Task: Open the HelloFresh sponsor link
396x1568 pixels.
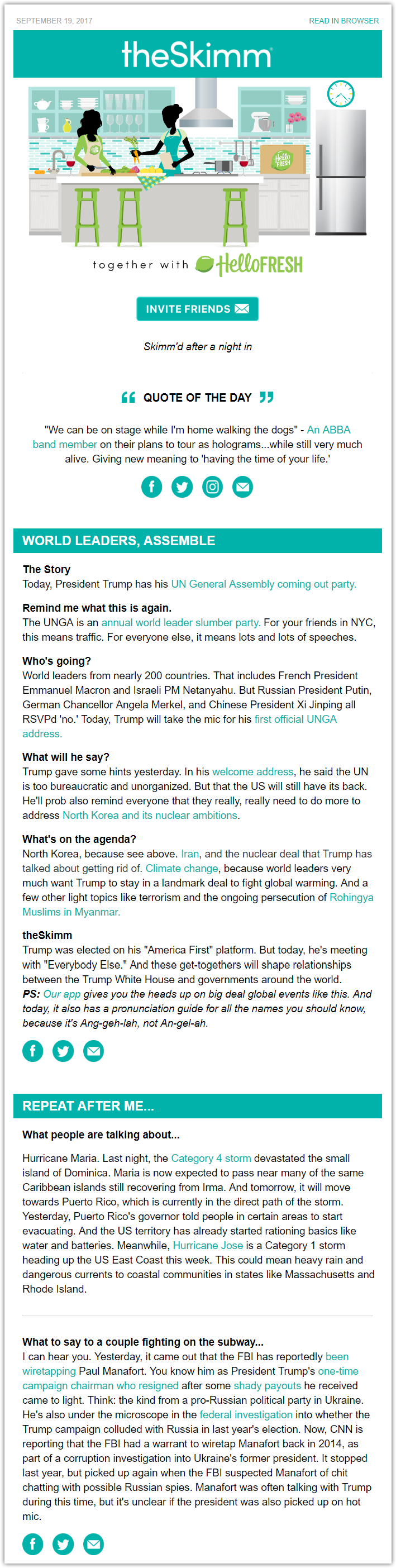Action: click(250, 265)
